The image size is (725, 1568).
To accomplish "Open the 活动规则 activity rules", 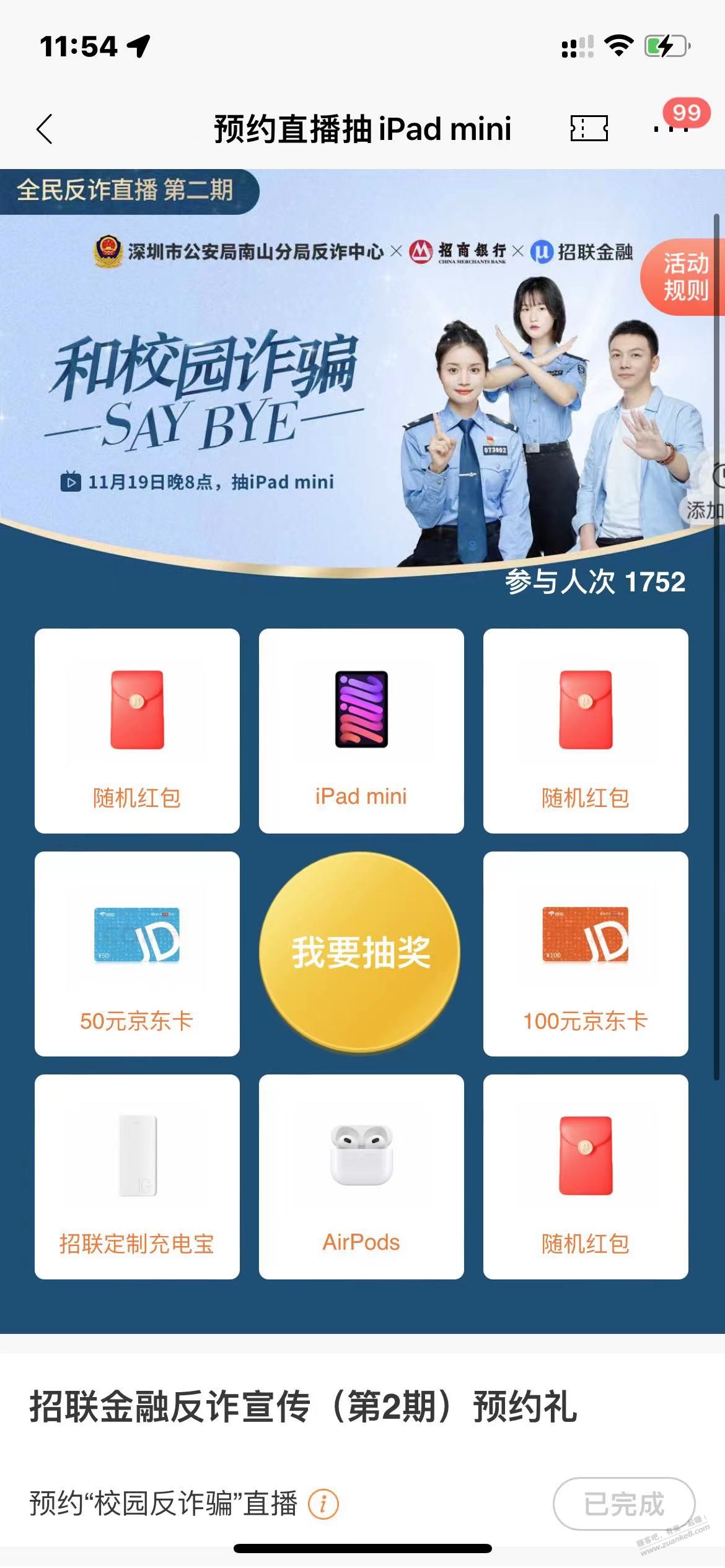I will tap(685, 277).
